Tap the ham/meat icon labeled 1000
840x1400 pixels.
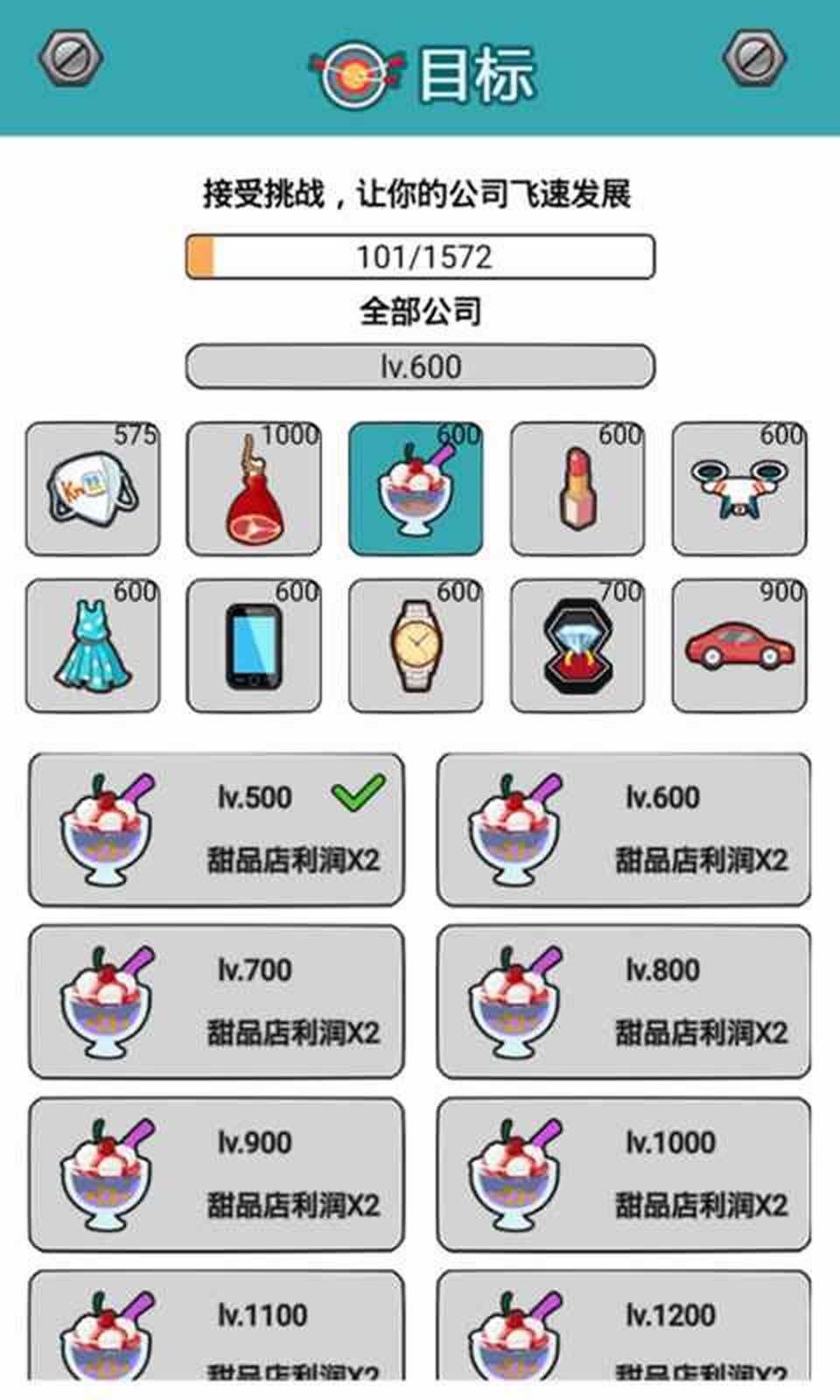point(255,487)
